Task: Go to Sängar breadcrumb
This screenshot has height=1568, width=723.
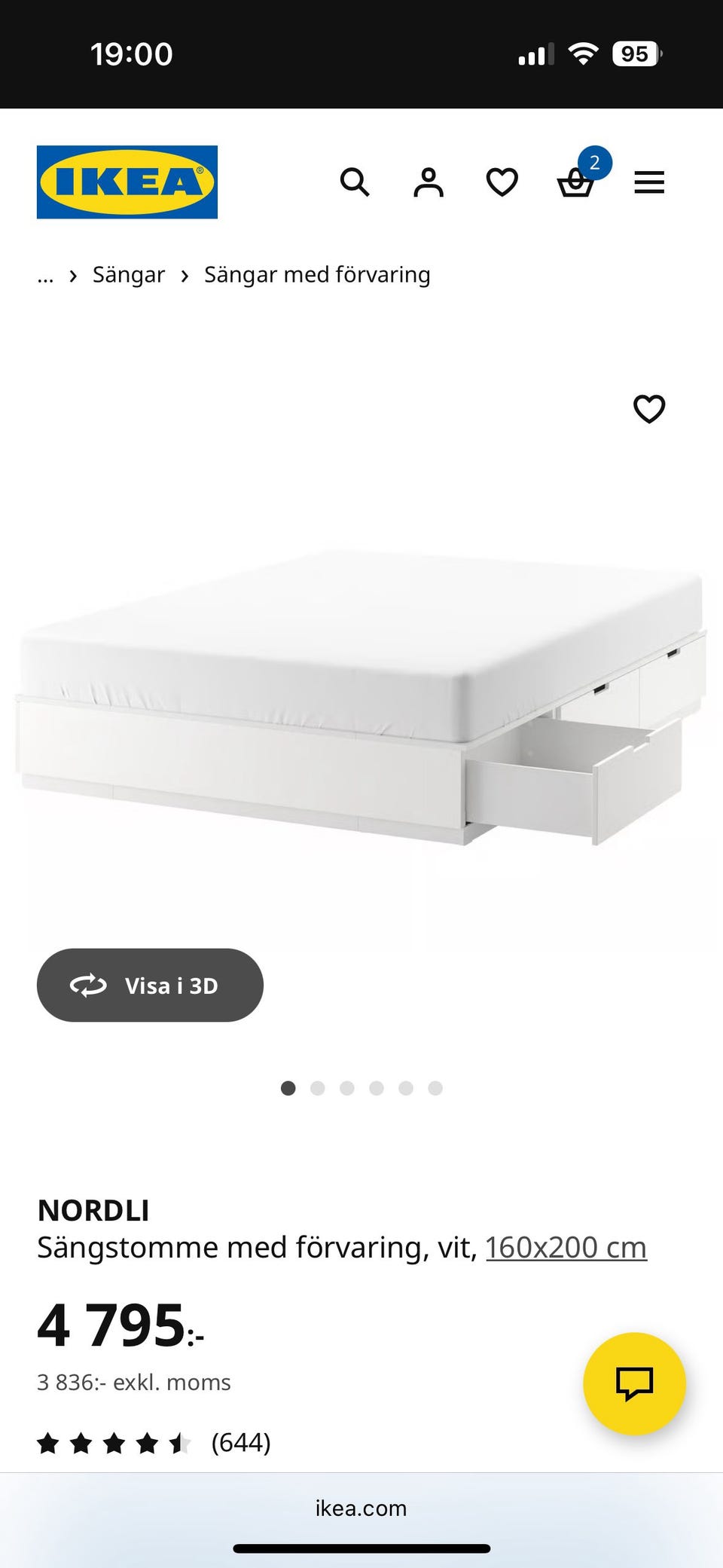Action: (x=129, y=275)
